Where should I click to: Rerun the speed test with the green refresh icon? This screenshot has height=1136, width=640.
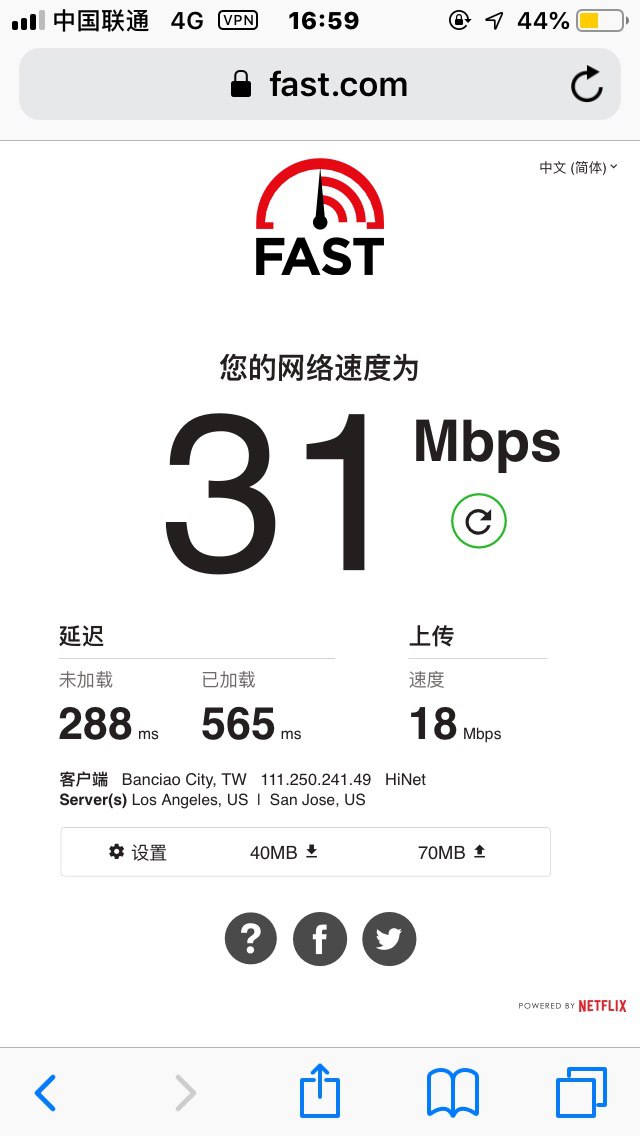click(x=478, y=521)
